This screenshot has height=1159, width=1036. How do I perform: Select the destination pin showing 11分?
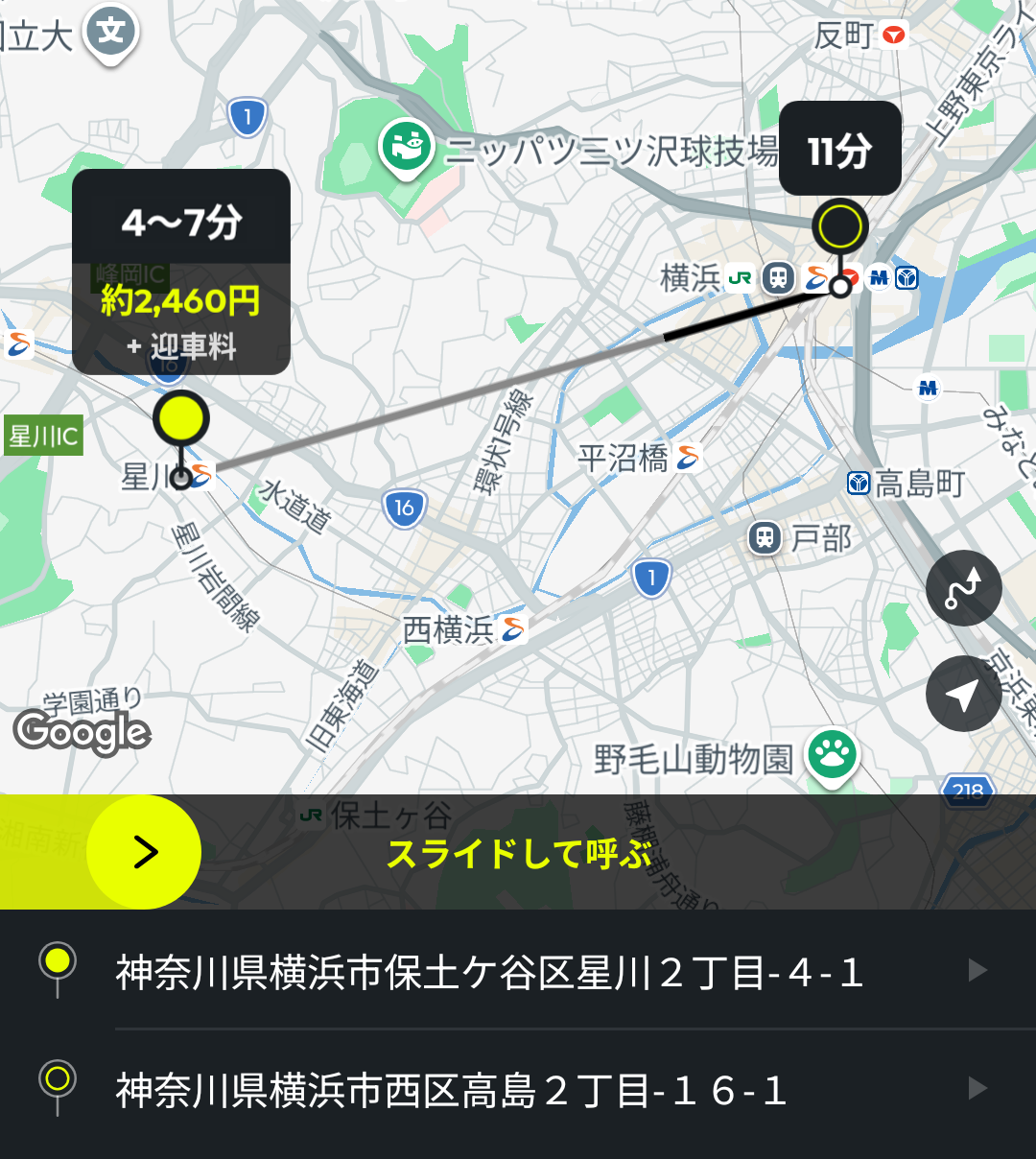click(839, 227)
